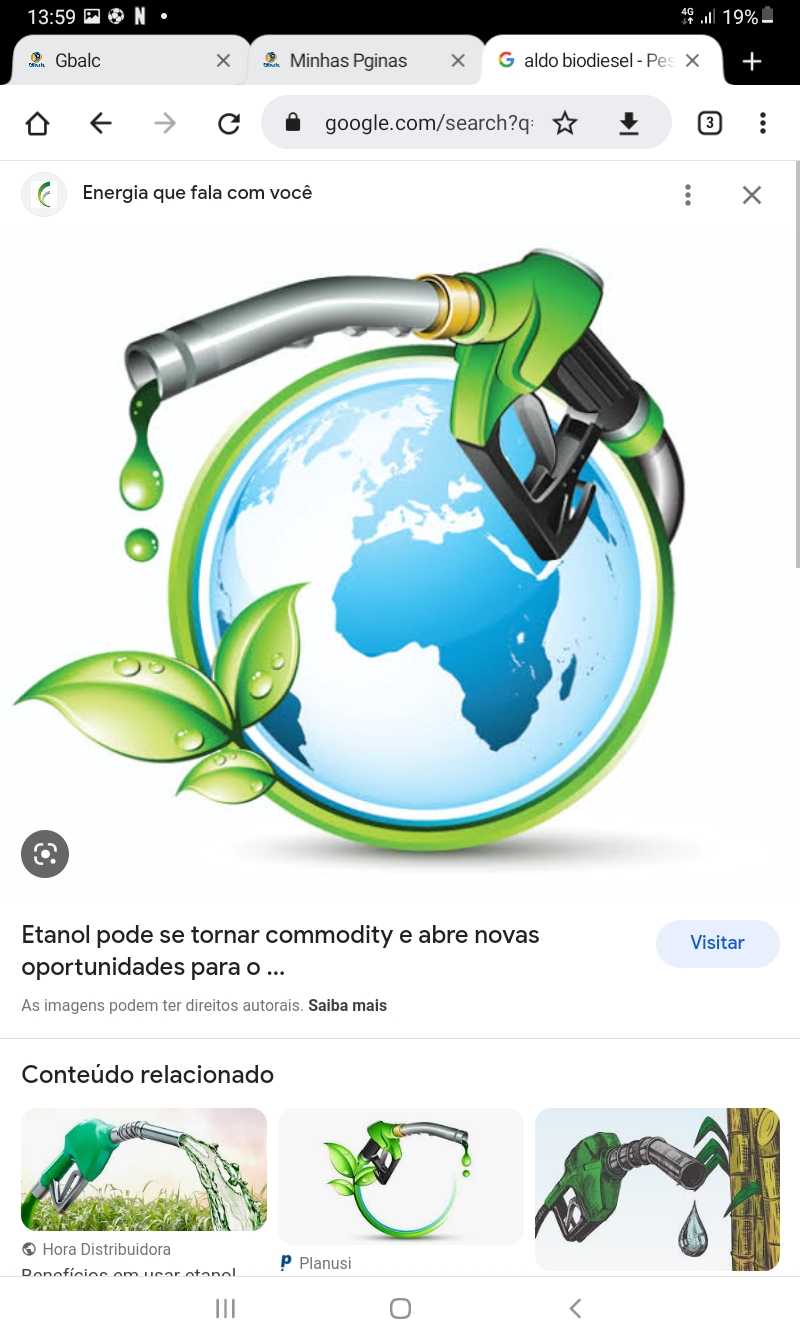Viewport: 800px width, 1340px height.
Task: Reload the current page
Action: (229, 123)
